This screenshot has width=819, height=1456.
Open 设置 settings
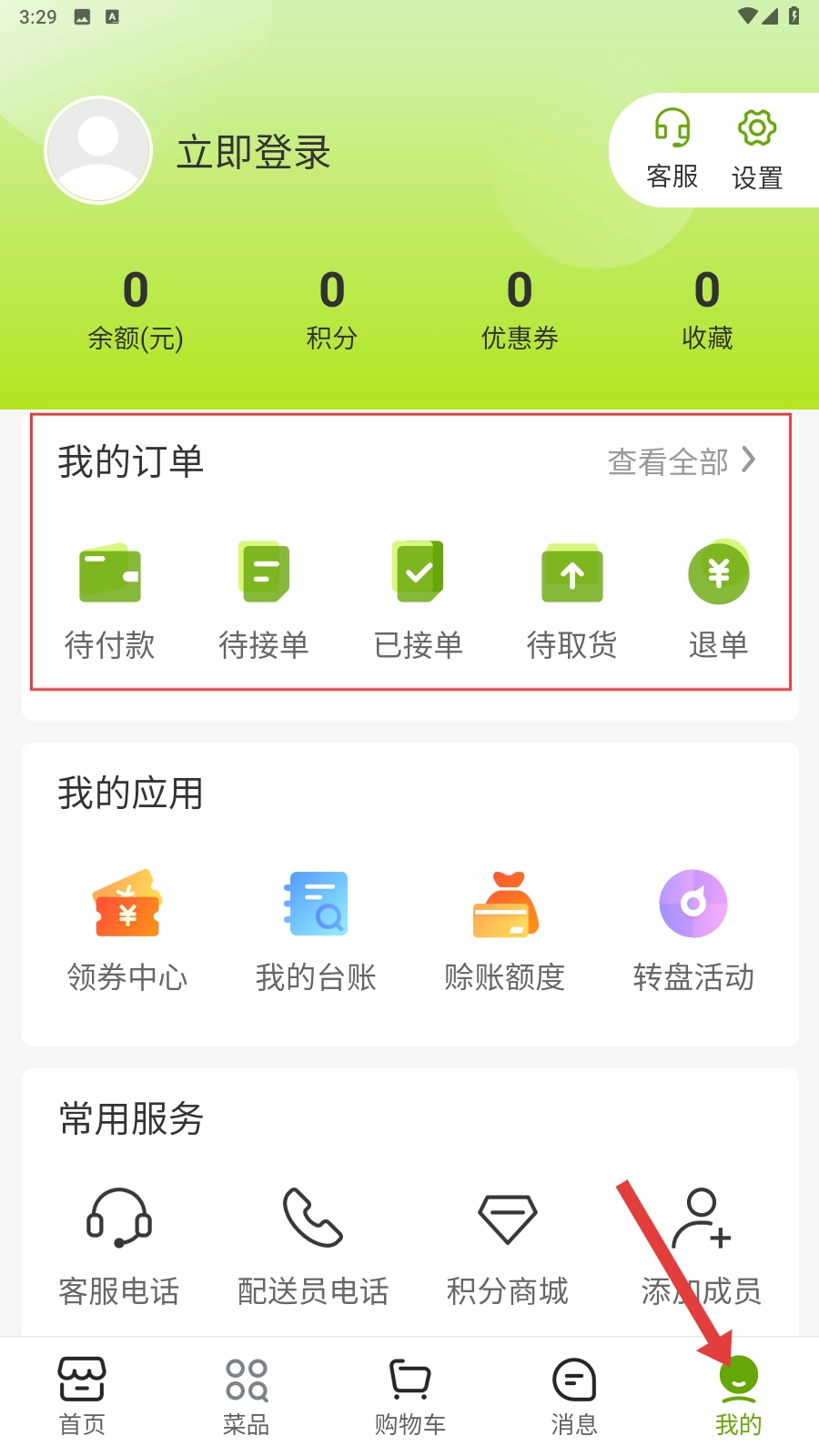click(x=757, y=149)
